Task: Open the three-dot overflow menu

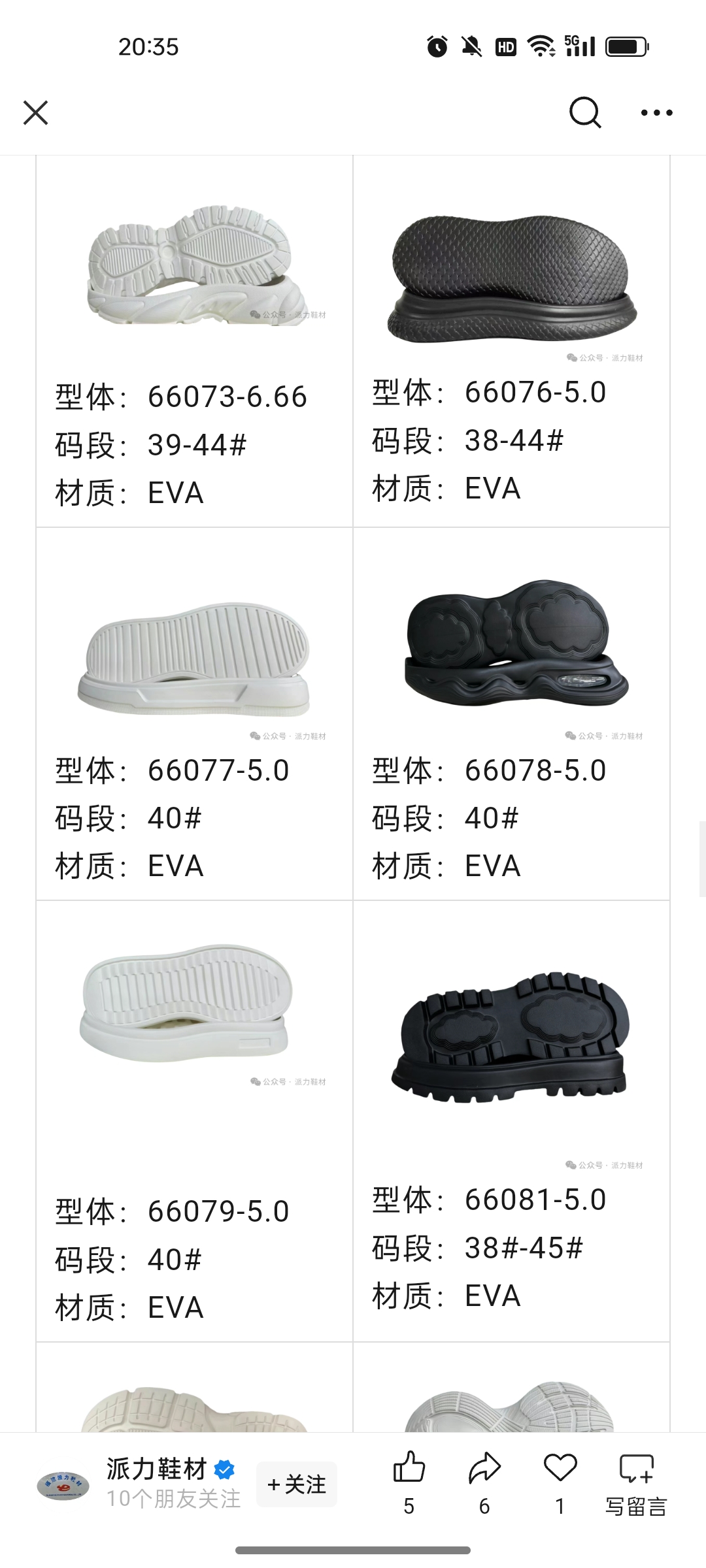Action: point(656,112)
